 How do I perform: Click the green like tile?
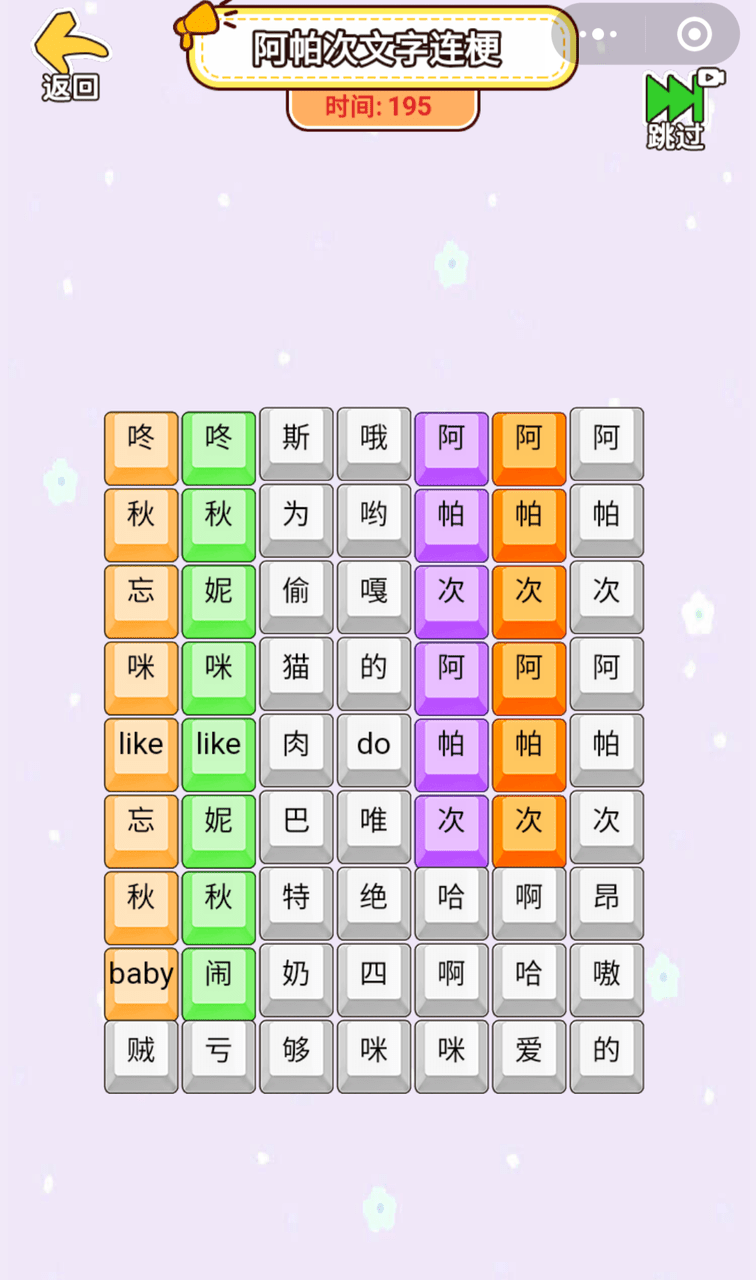218,744
